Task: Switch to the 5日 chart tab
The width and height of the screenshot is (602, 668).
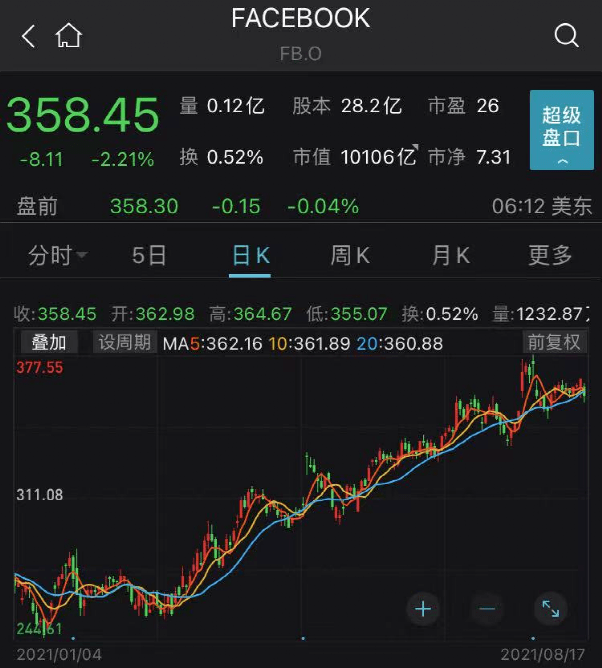Action: point(149,255)
